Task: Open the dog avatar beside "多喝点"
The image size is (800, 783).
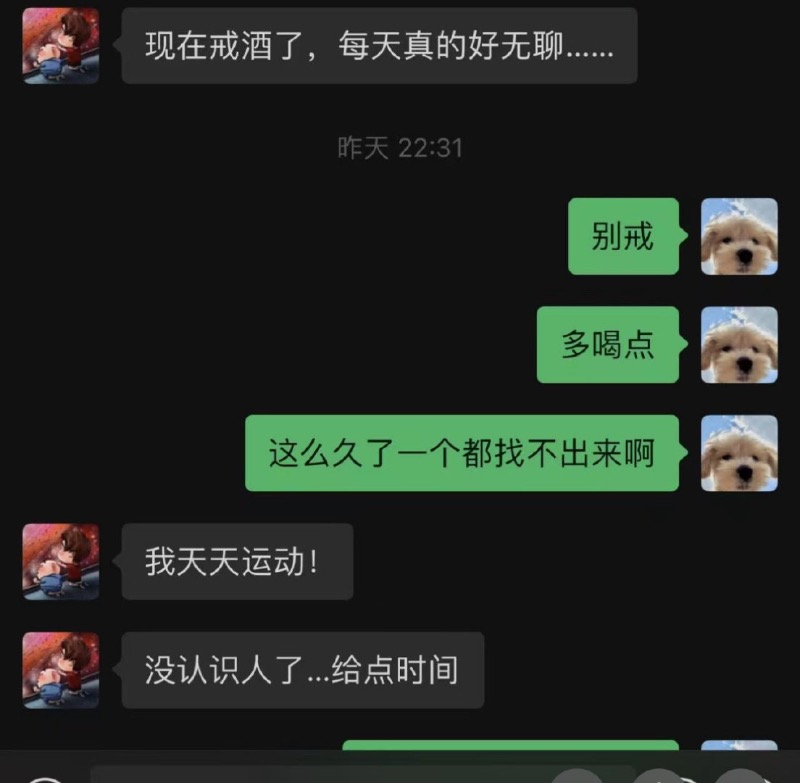Action: point(739,345)
